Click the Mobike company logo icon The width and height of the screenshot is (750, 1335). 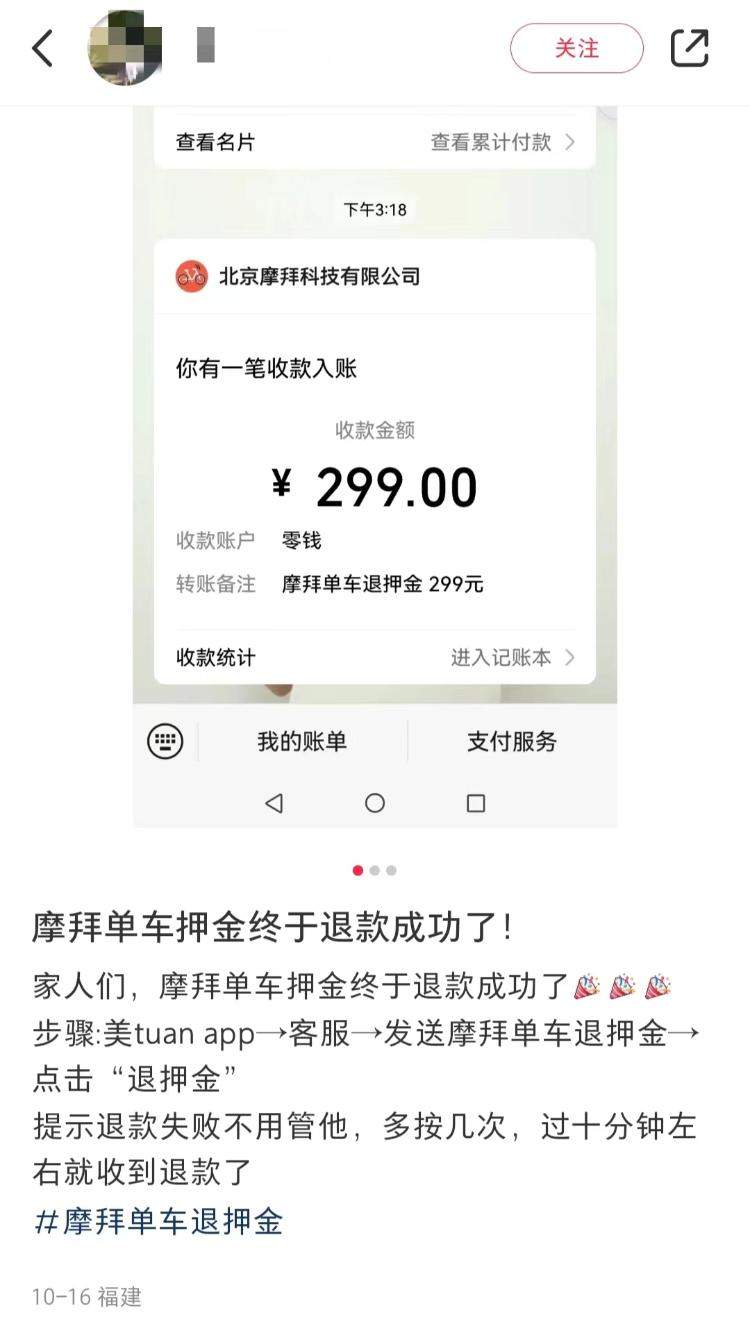coord(190,276)
